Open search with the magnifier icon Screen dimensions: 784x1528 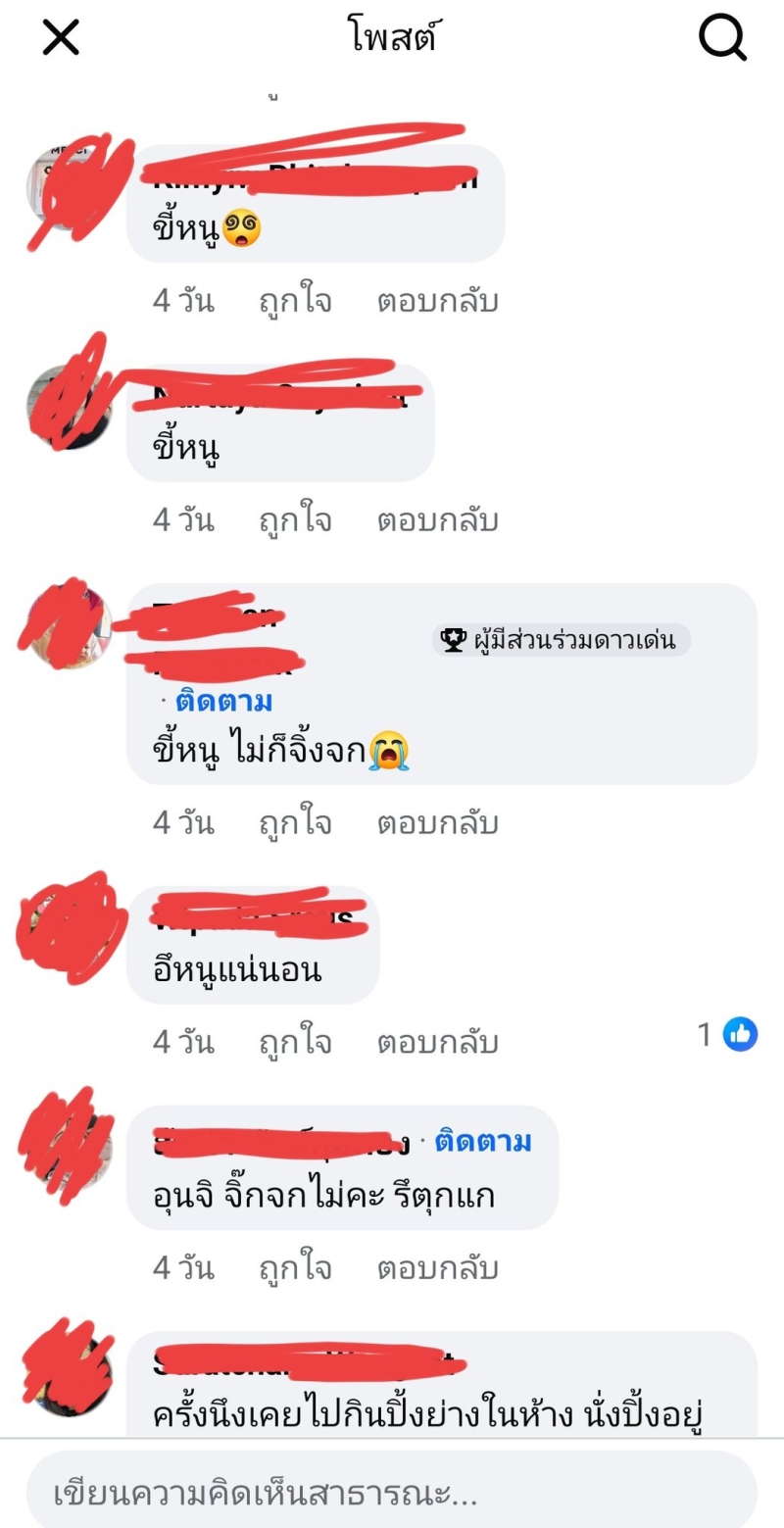[723, 38]
